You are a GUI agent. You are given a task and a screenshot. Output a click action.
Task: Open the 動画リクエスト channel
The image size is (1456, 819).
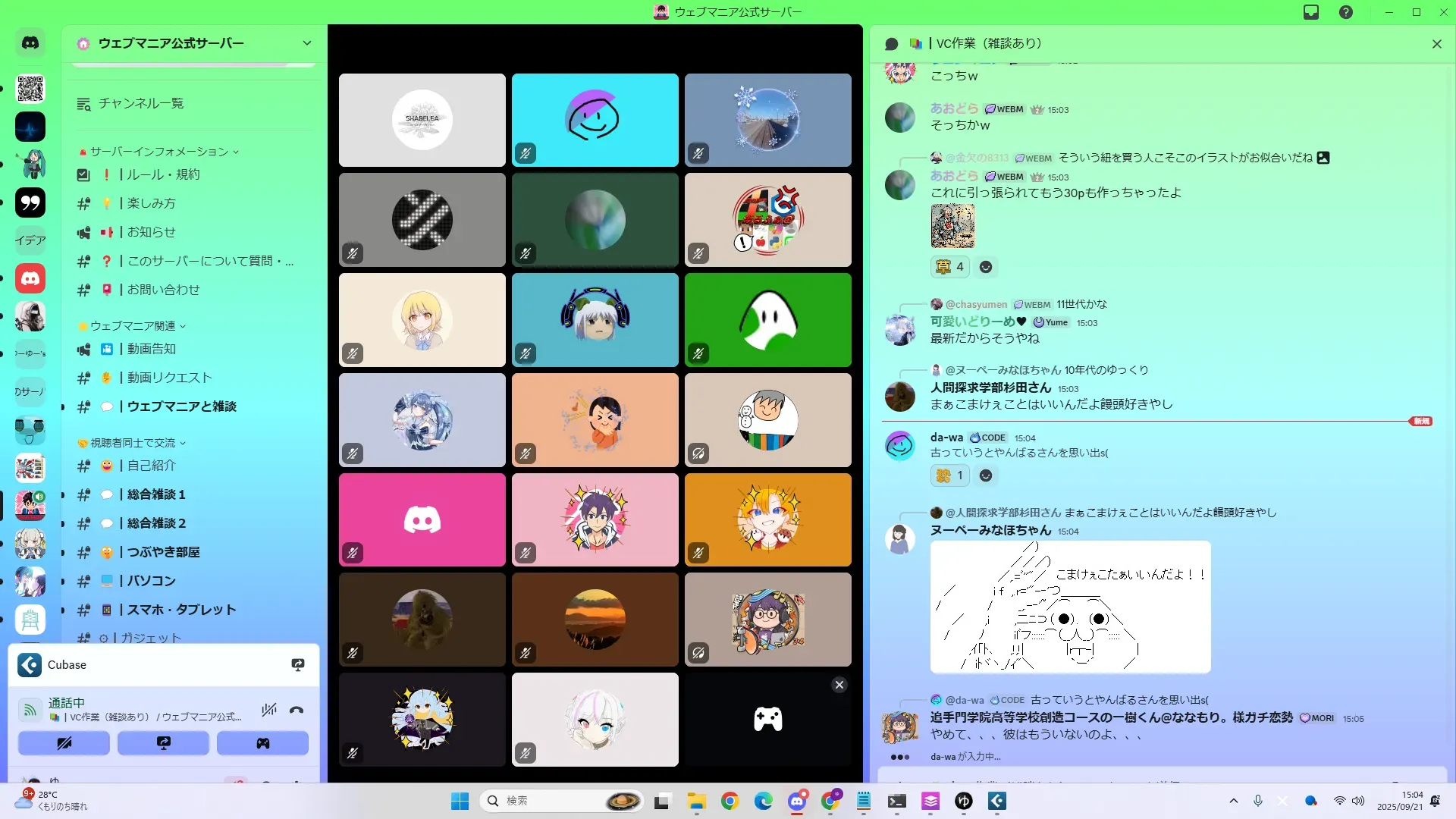click(169, 378)
